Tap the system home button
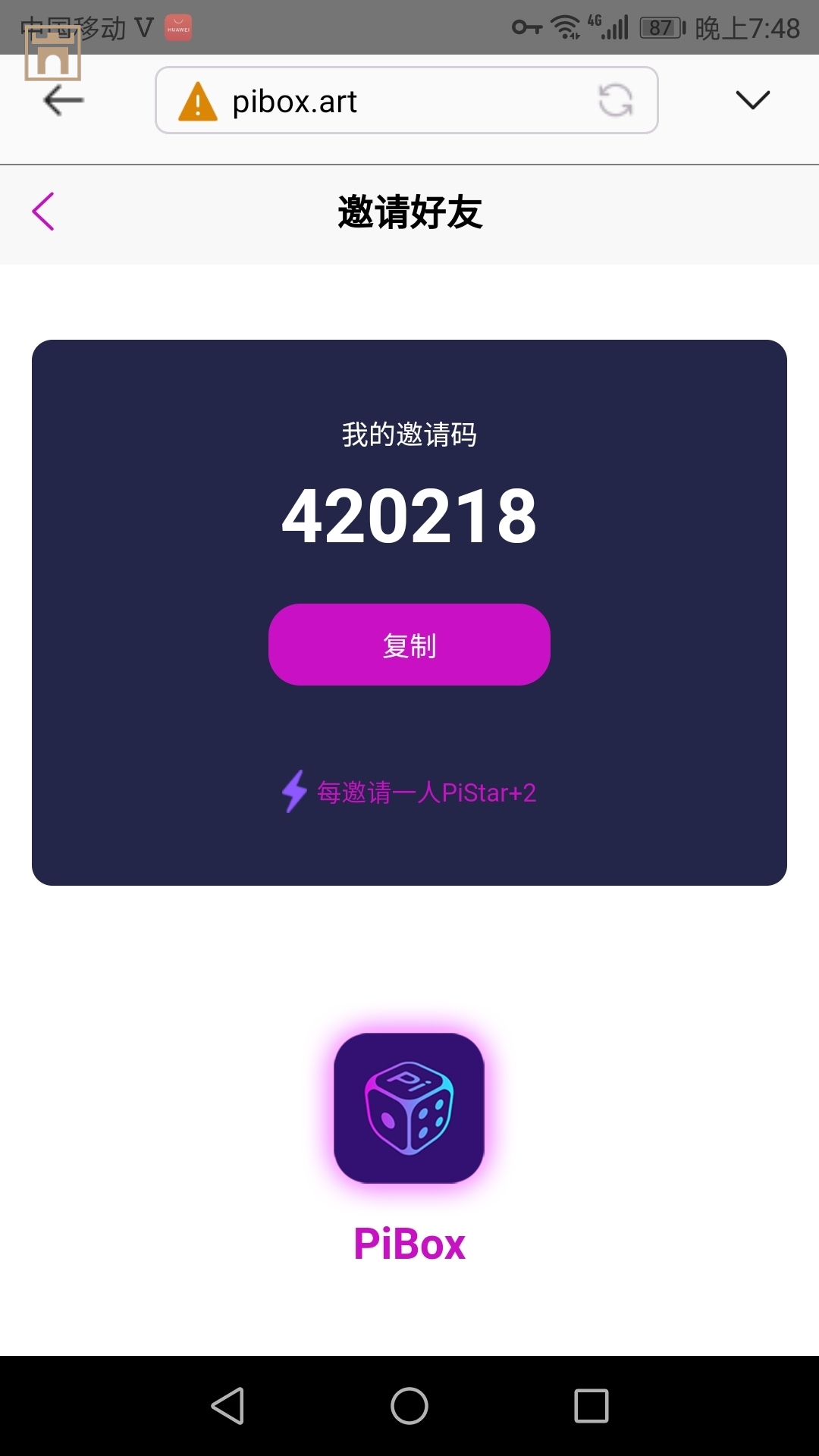Viewport: 819px width, 1456px height. [409, 1406]
